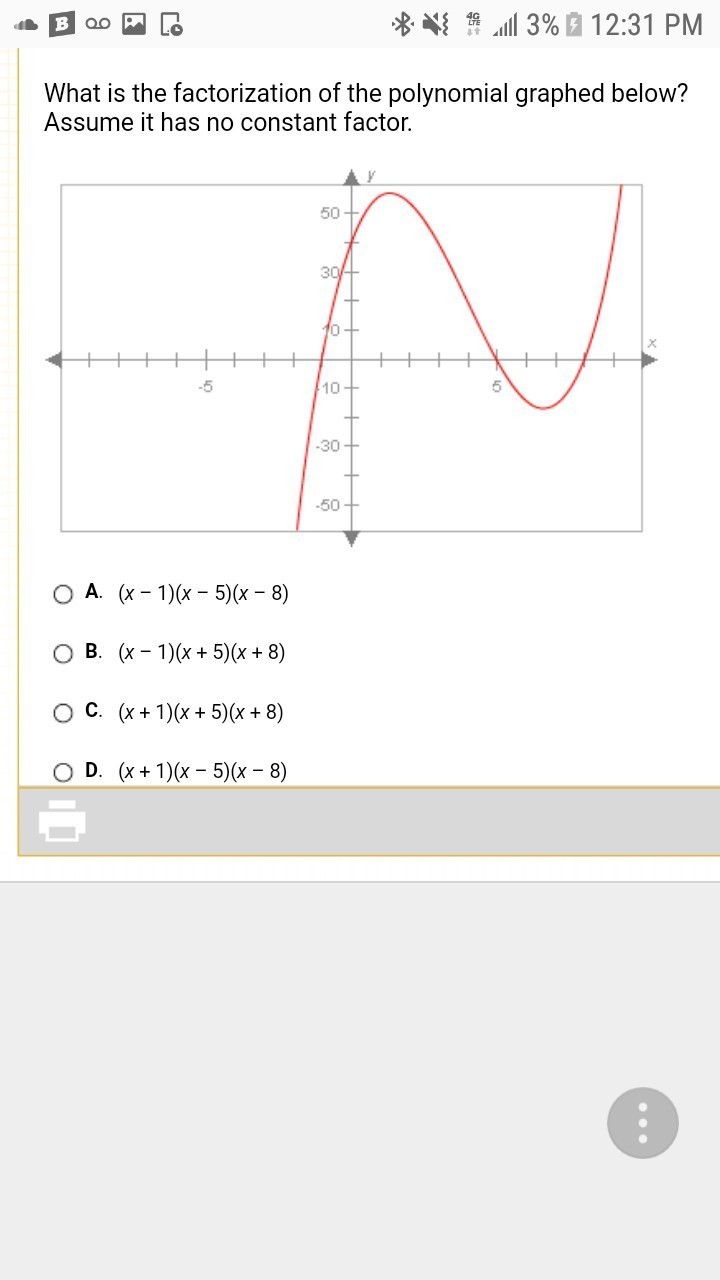Open the three-dot floating menu
The height and width of the screenshot is (1280, 720).
point(642,1123)
